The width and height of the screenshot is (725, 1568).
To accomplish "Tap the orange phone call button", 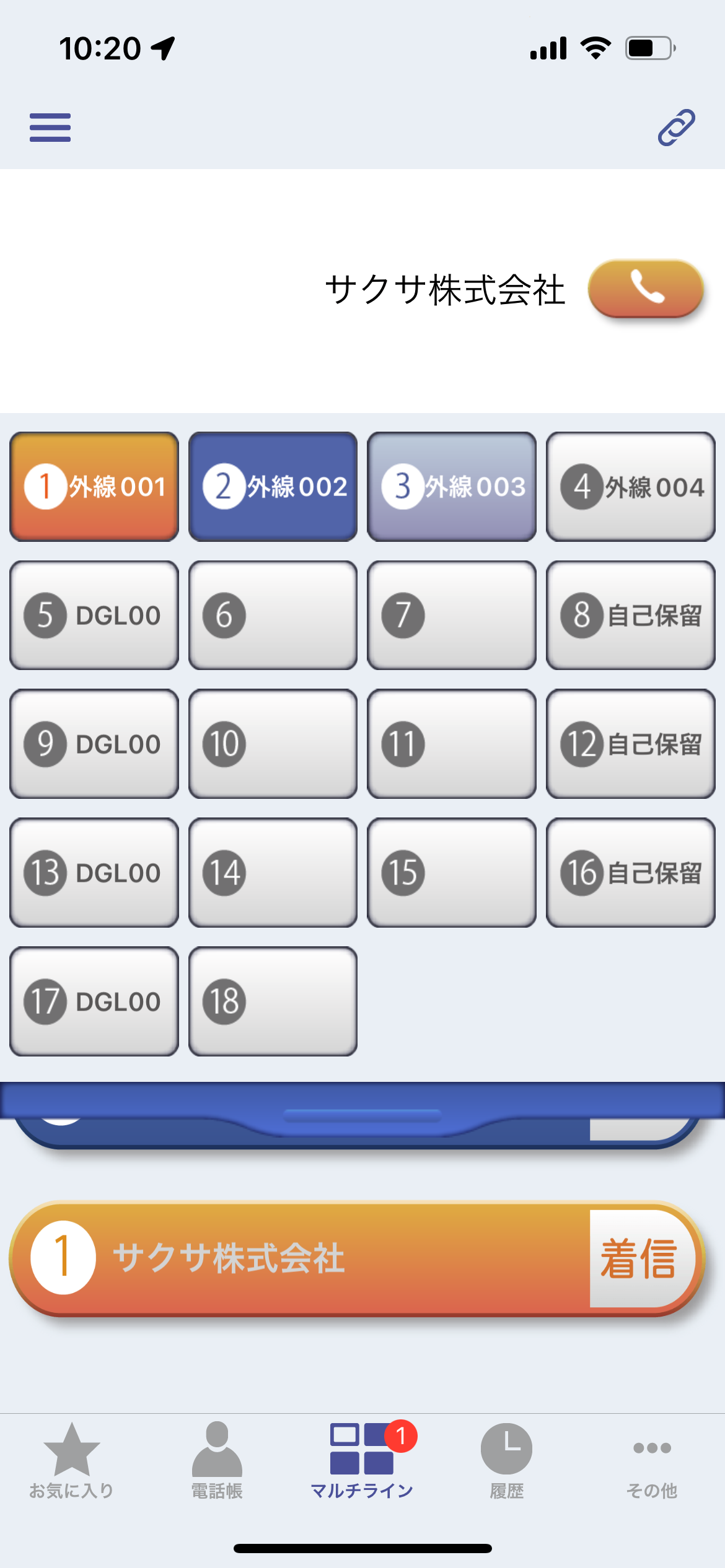I will pyautogui.click(x=645, y=289).
